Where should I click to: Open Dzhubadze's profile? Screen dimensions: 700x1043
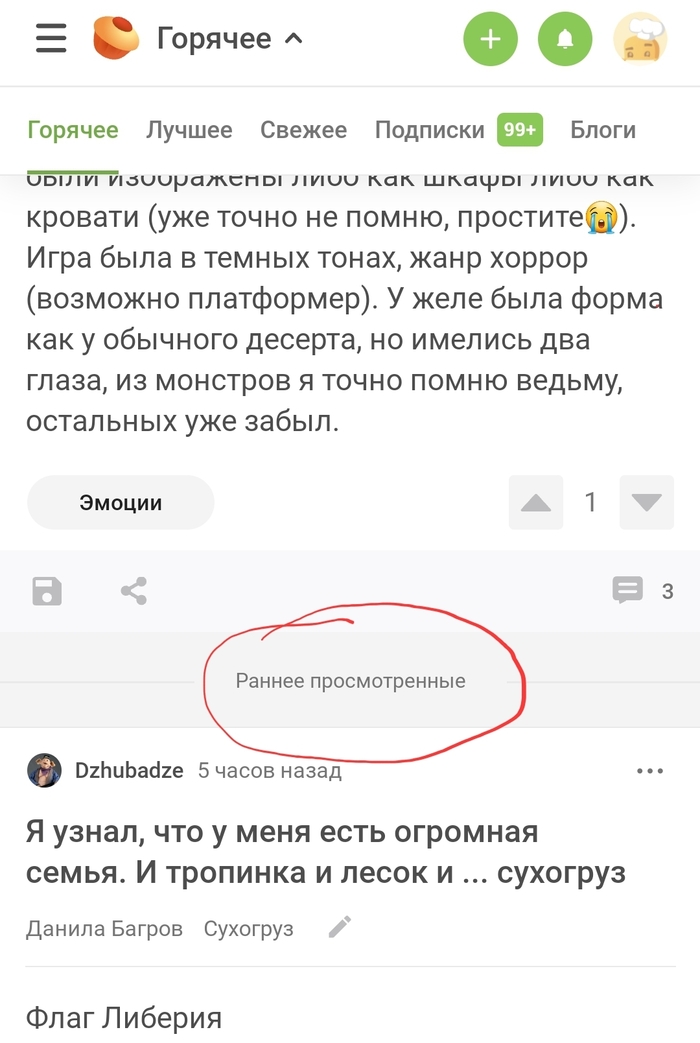click(x=128, y=770)
